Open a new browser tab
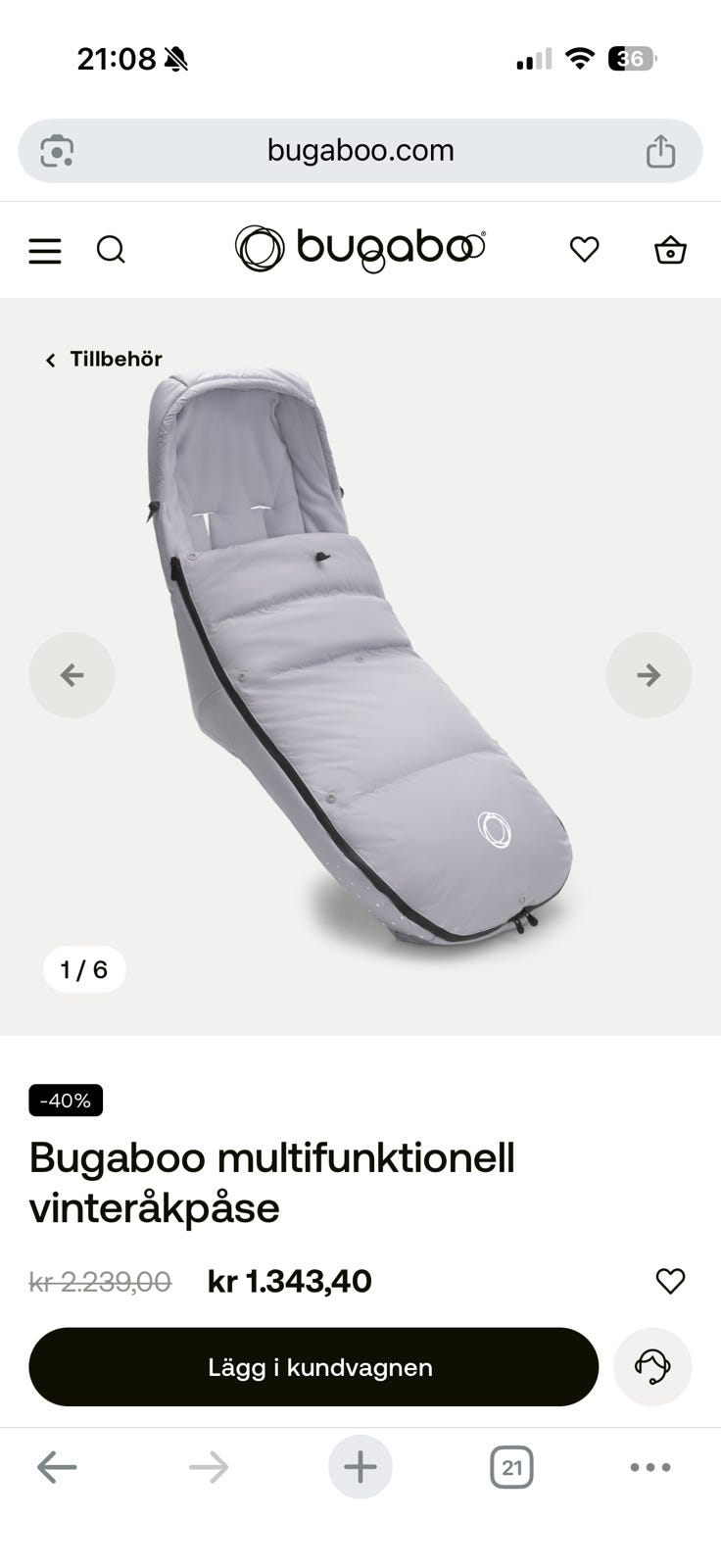Screen dimensions: 721x1568 (x=360, y=1467)
